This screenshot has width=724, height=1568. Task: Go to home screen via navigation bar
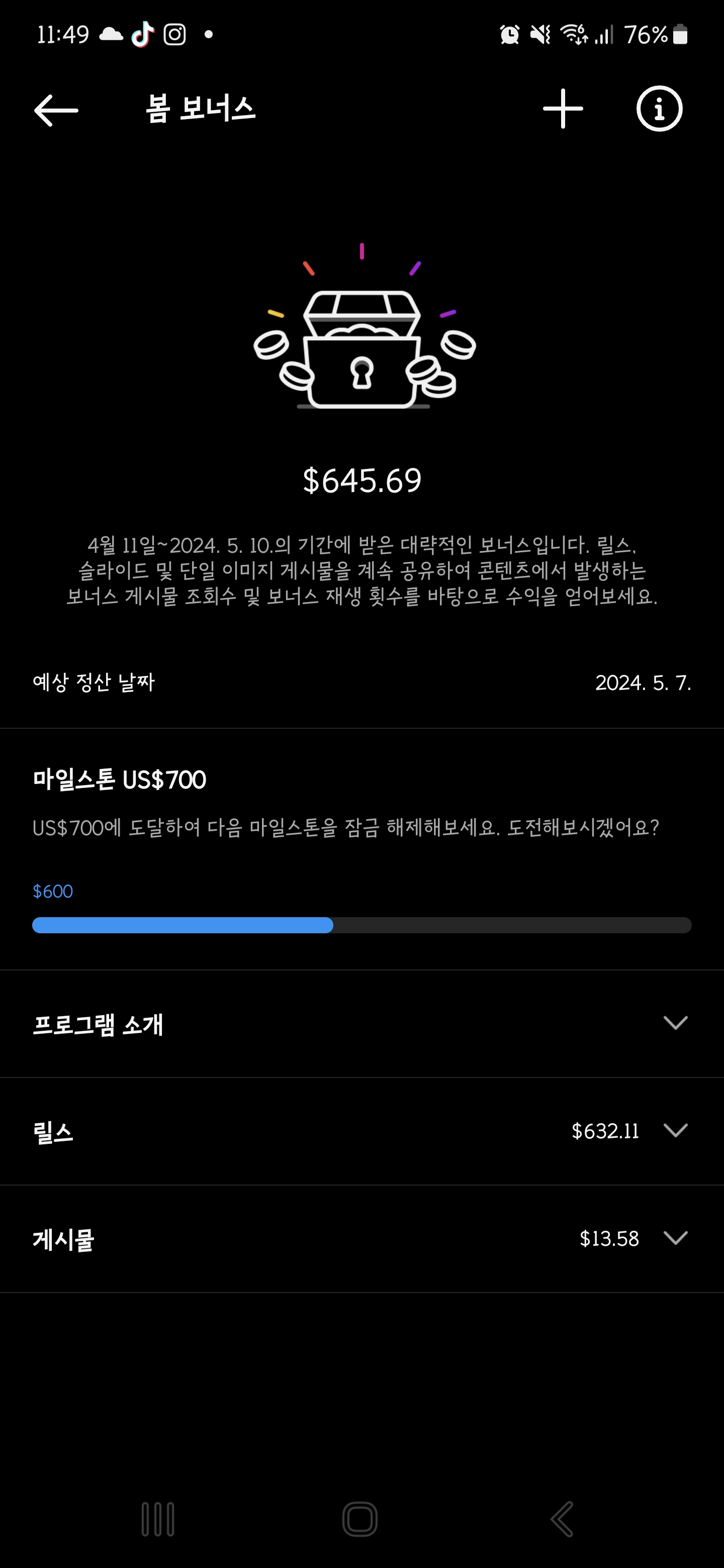[360, 1519]
